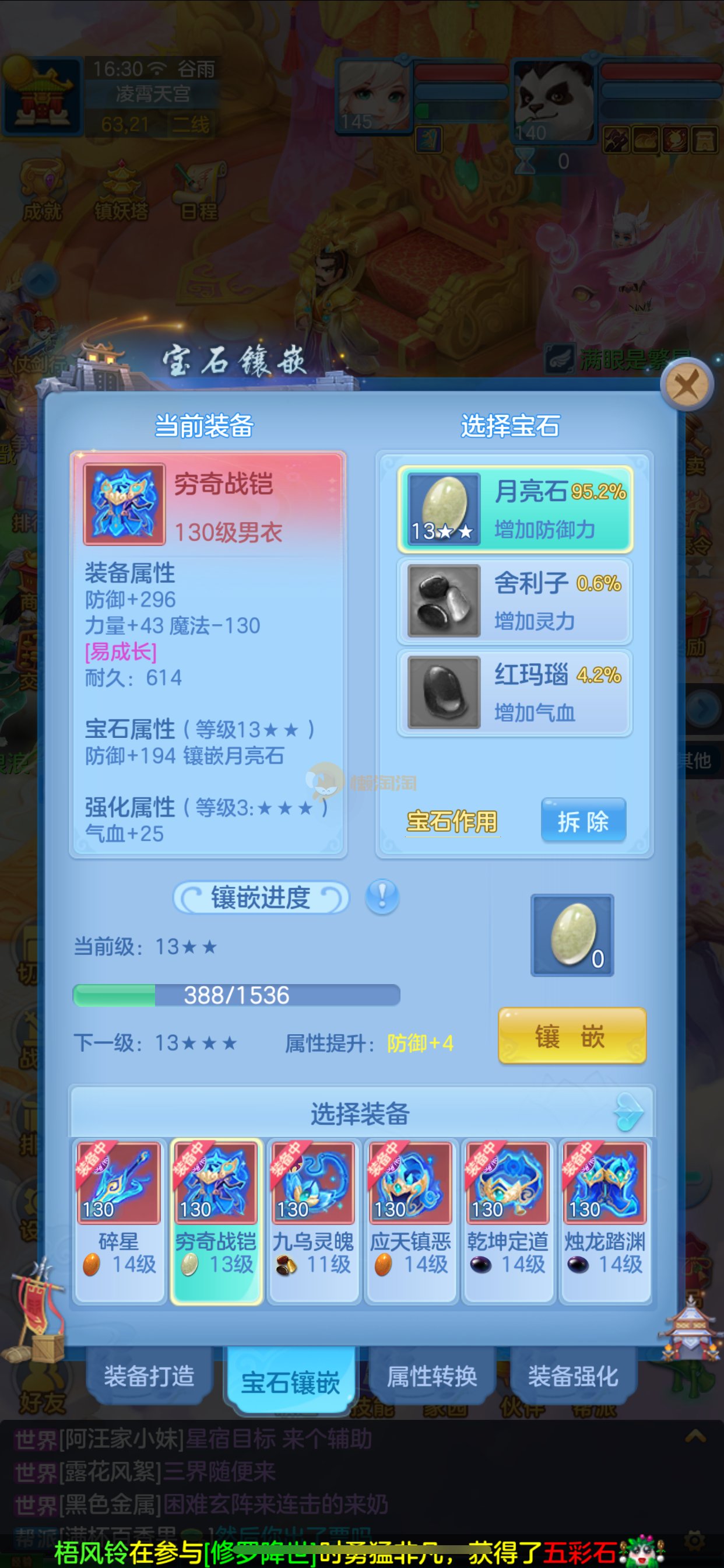The image size is (724, 1568).
Task: Tap the 拆除 button
Action: 583,821
